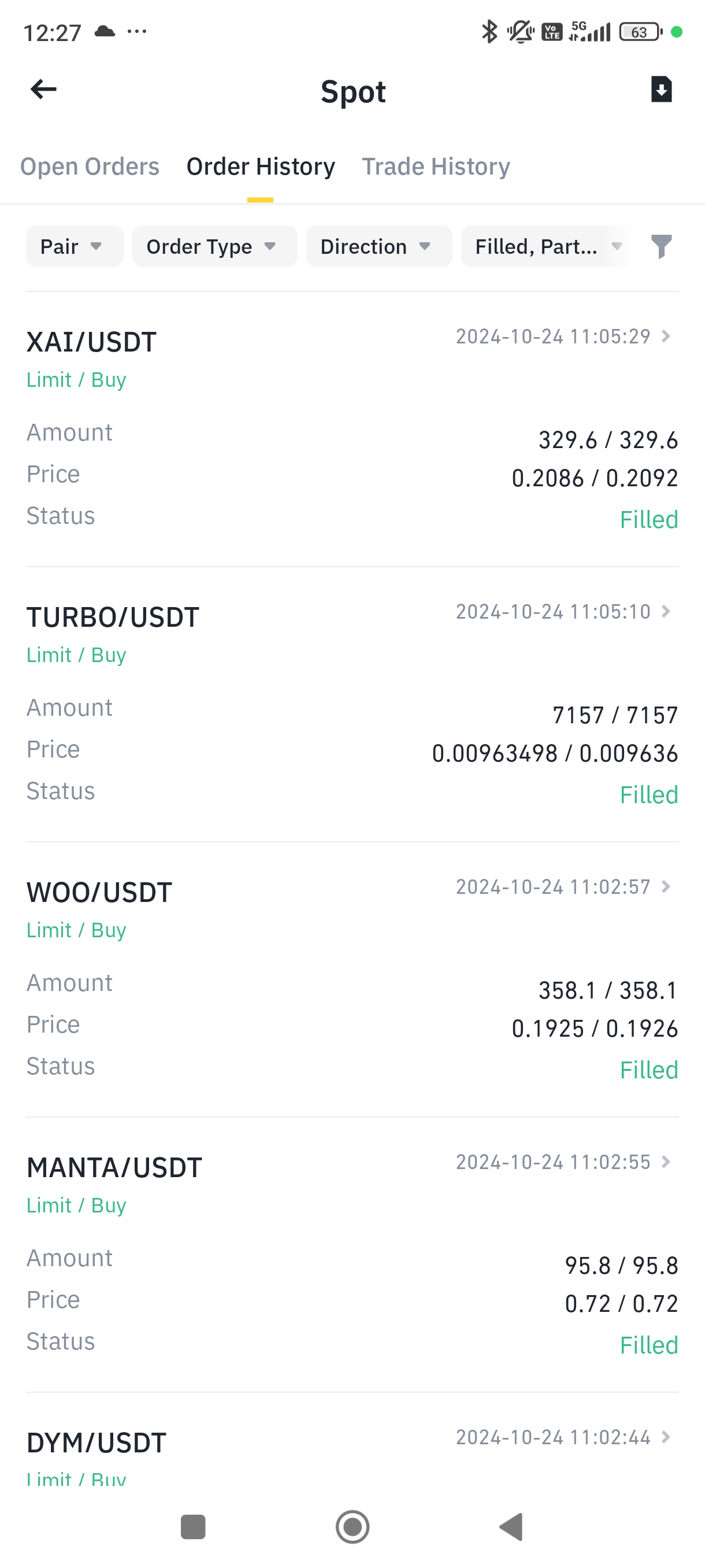
Task: Tap the system home button
Action: [352, 1526]
